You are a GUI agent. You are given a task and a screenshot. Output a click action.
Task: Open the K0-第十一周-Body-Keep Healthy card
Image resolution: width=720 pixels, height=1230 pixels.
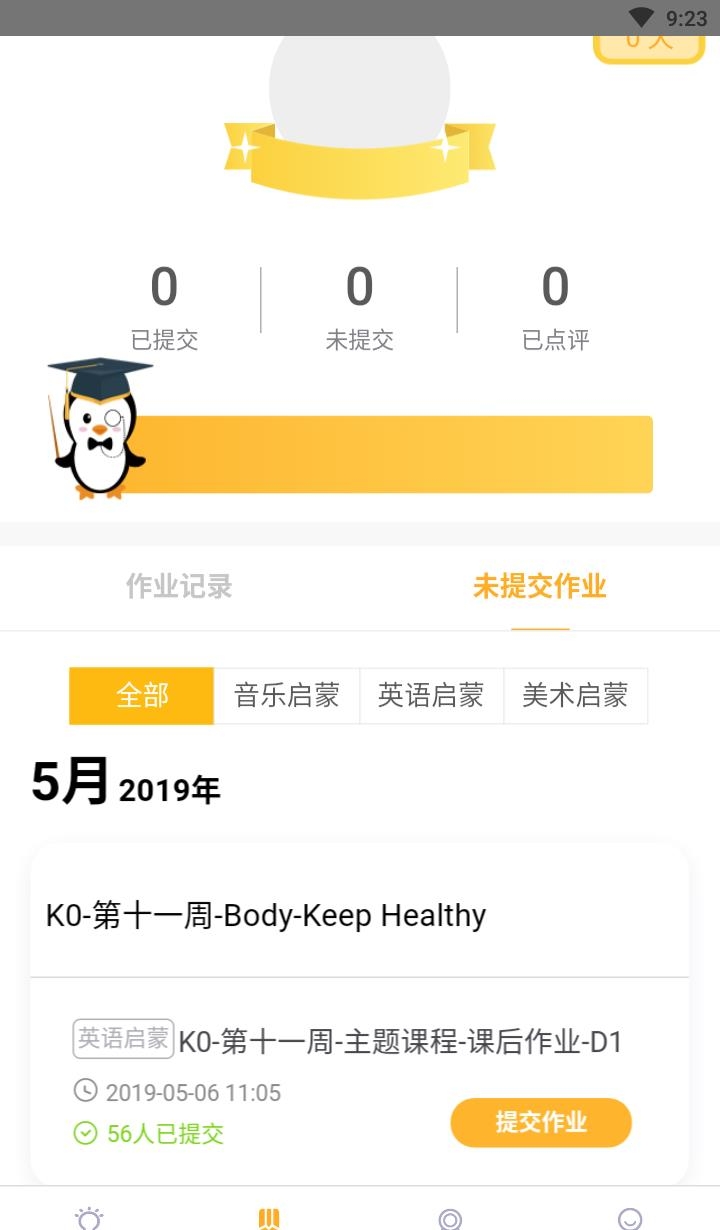pos(266,915)
